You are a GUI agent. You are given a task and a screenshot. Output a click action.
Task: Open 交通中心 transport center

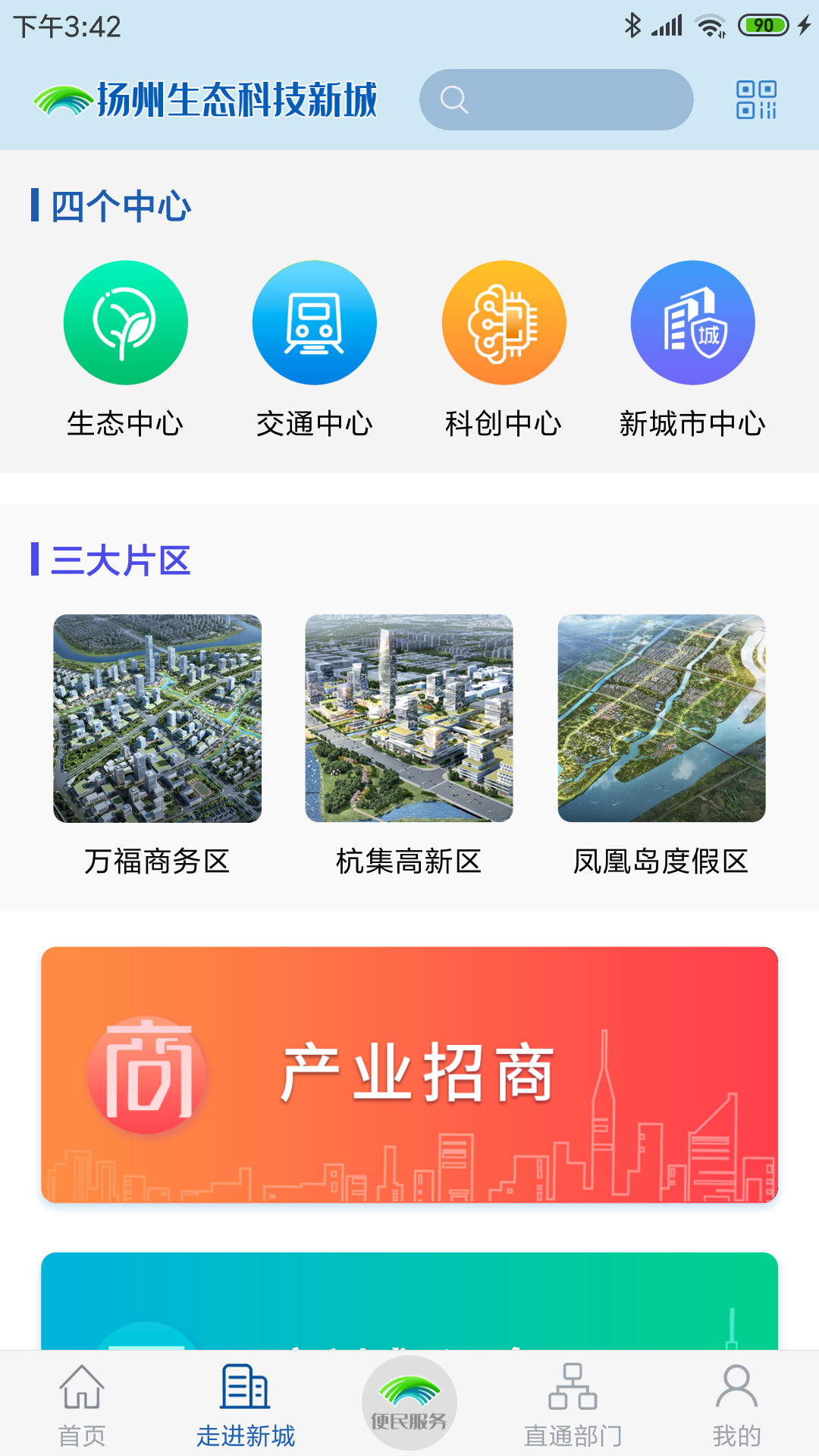tap(315, 323)
